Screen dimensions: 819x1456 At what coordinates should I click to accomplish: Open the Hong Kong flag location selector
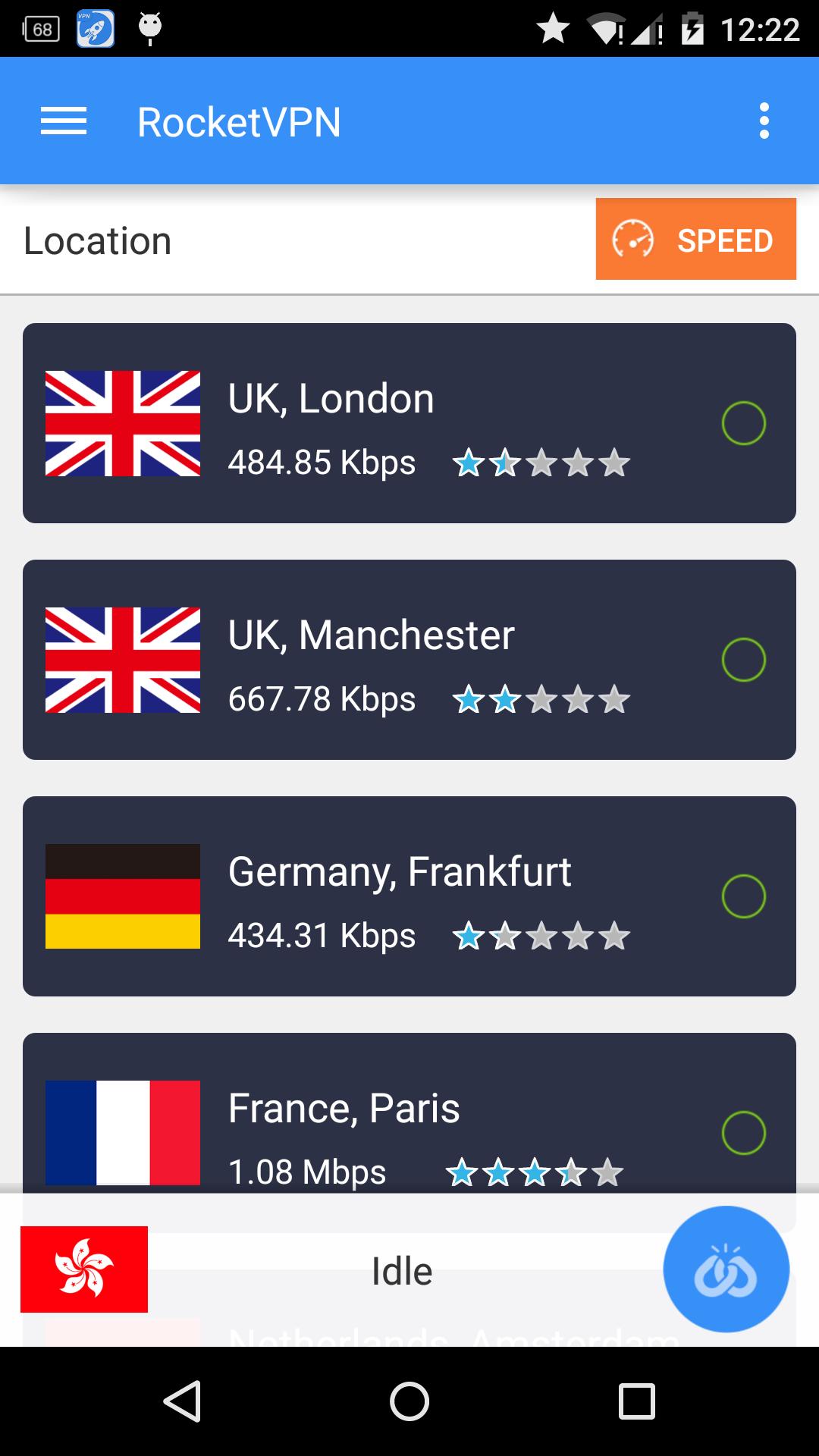coord(84,1269)
